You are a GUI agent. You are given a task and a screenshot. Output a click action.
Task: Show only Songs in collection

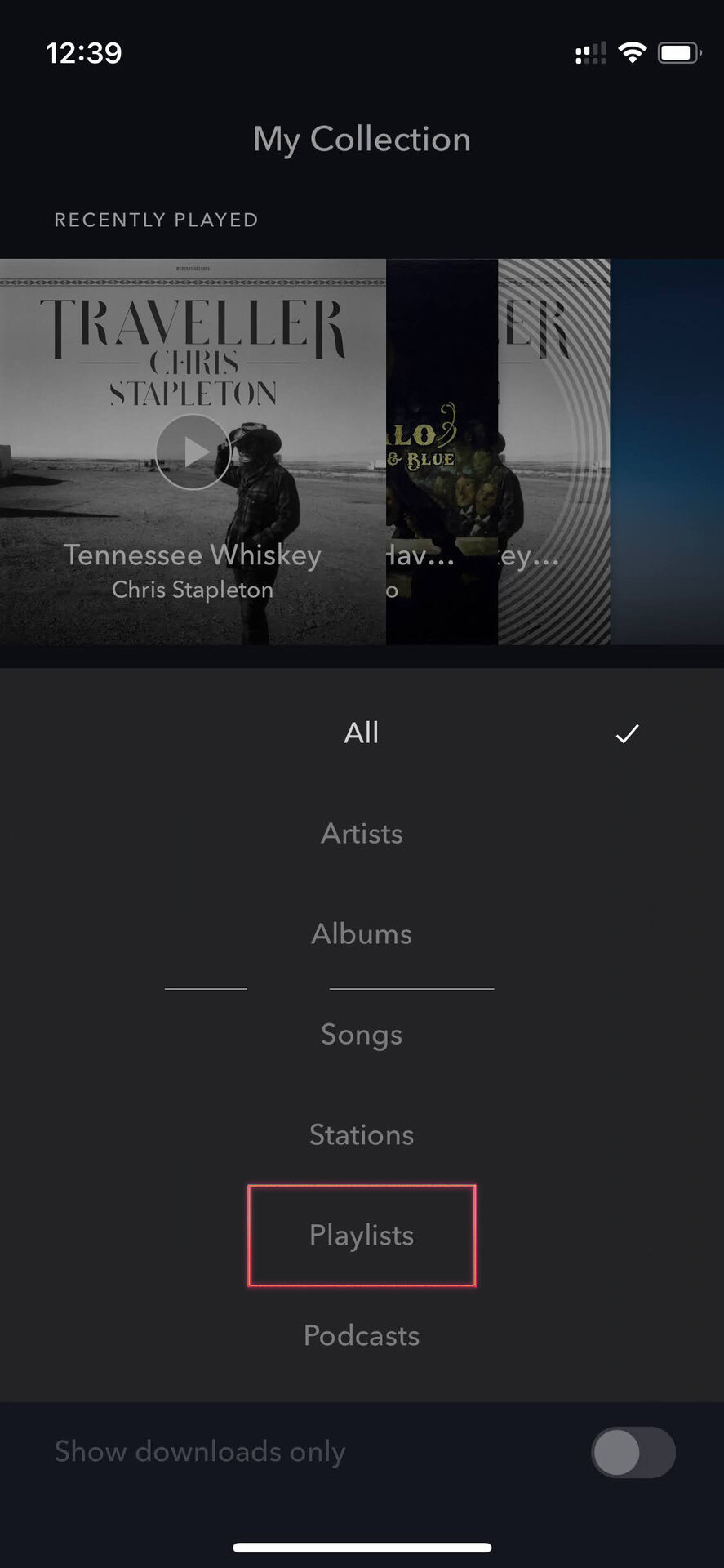pyautogui.click(x=362, y=1035)
